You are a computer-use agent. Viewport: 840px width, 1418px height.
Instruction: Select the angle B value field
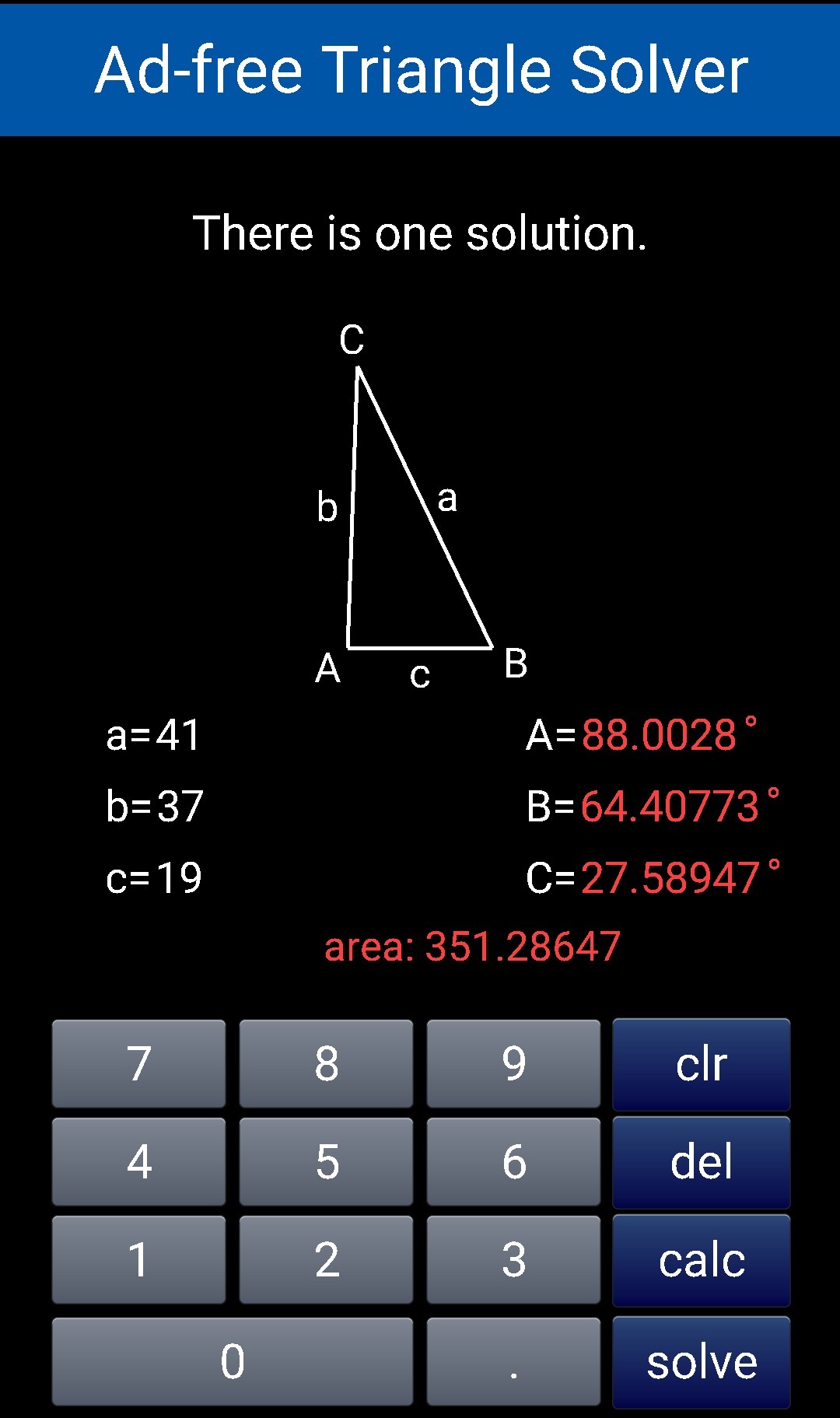[670, 806]
